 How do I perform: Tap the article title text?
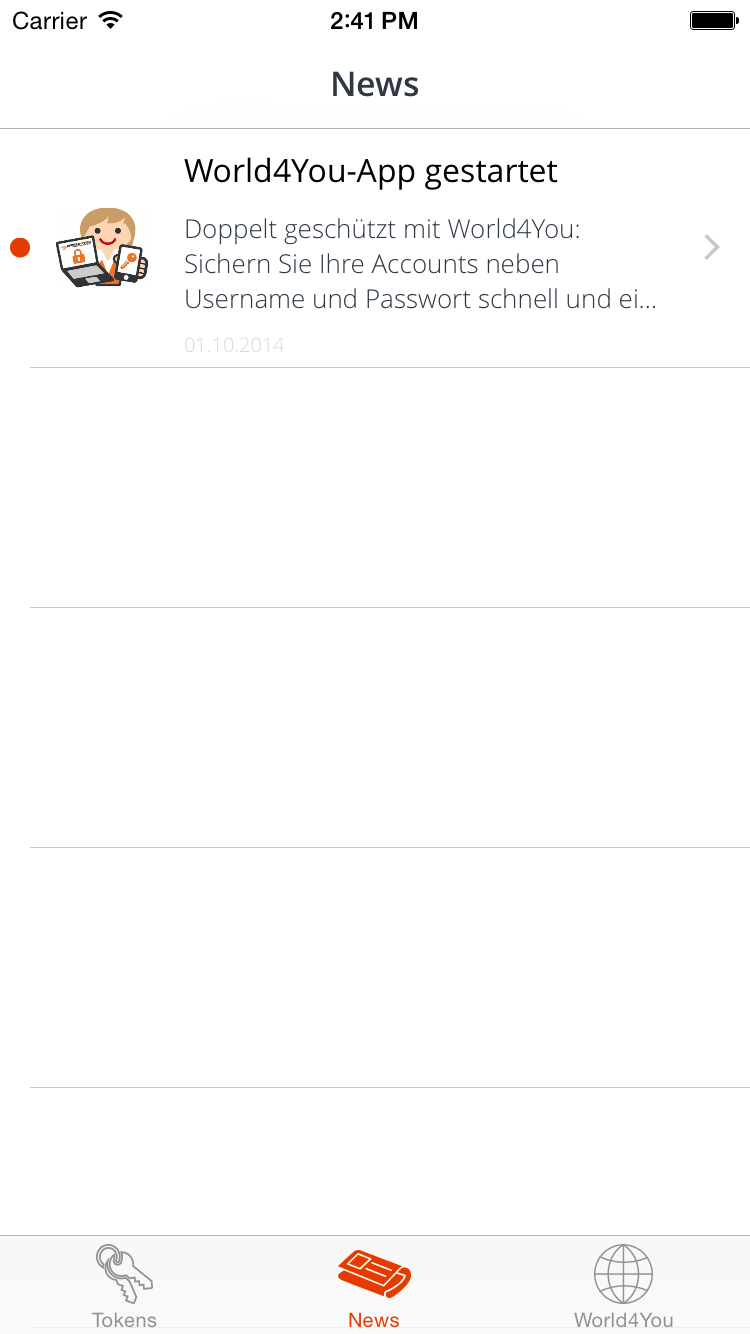click(x=370, y=171)
